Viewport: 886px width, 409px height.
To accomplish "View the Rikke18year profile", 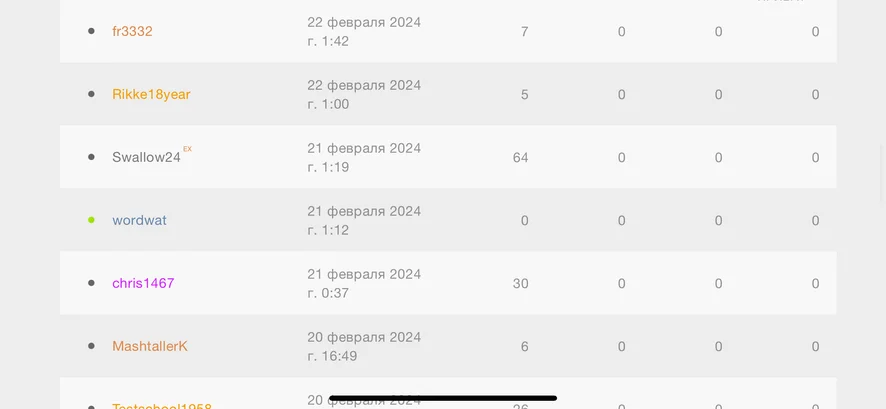I will coord(151,94).
